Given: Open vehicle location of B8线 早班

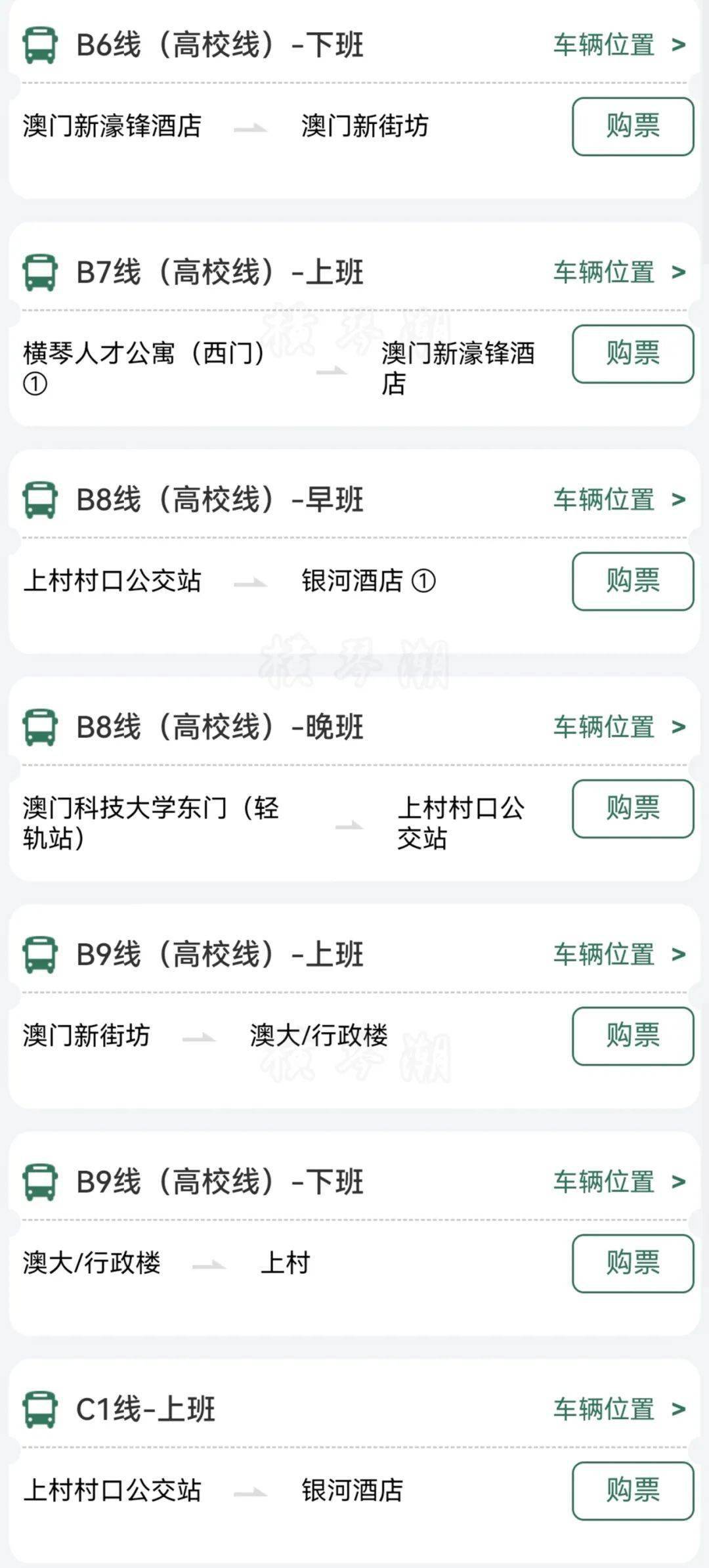Looking at the screenshot, I should tap(618, 500).
